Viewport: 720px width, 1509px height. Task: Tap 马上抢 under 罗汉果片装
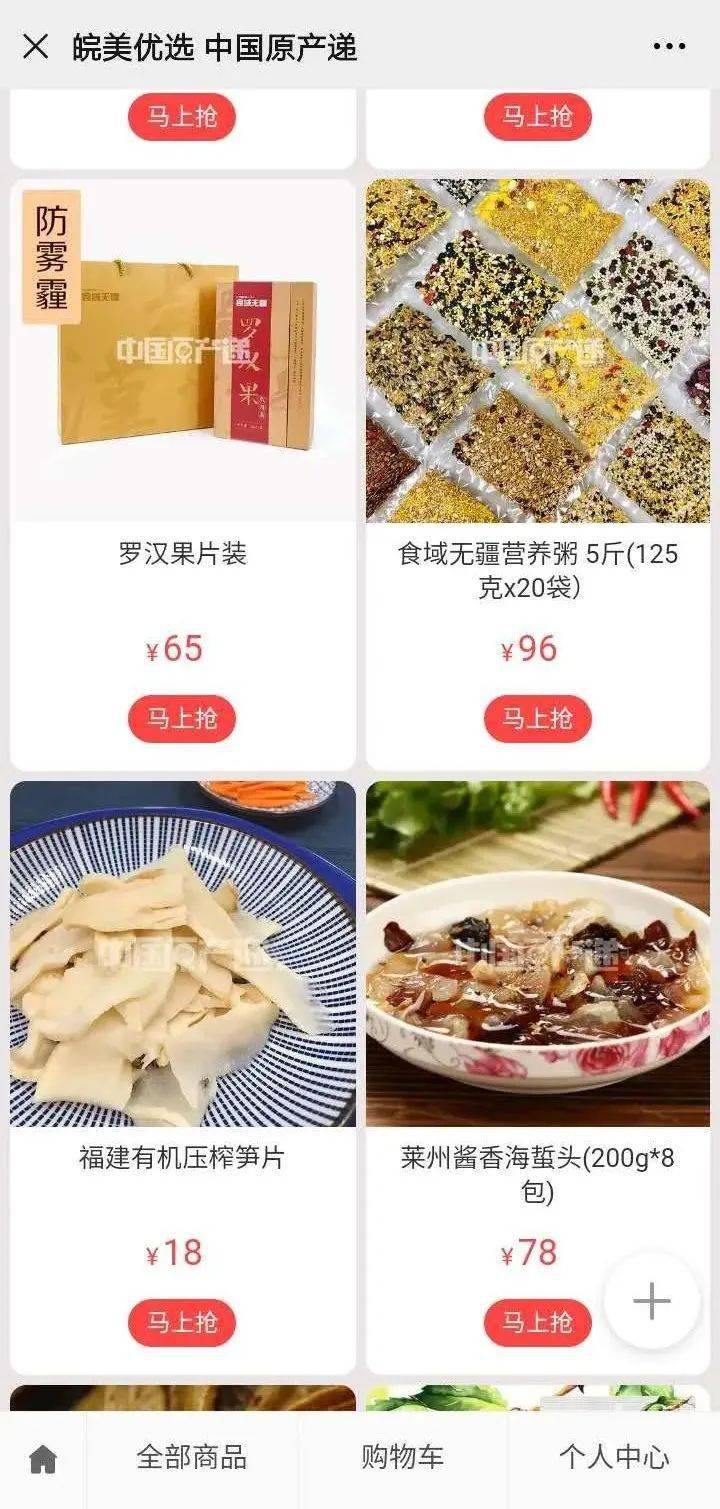pos(182,719)
